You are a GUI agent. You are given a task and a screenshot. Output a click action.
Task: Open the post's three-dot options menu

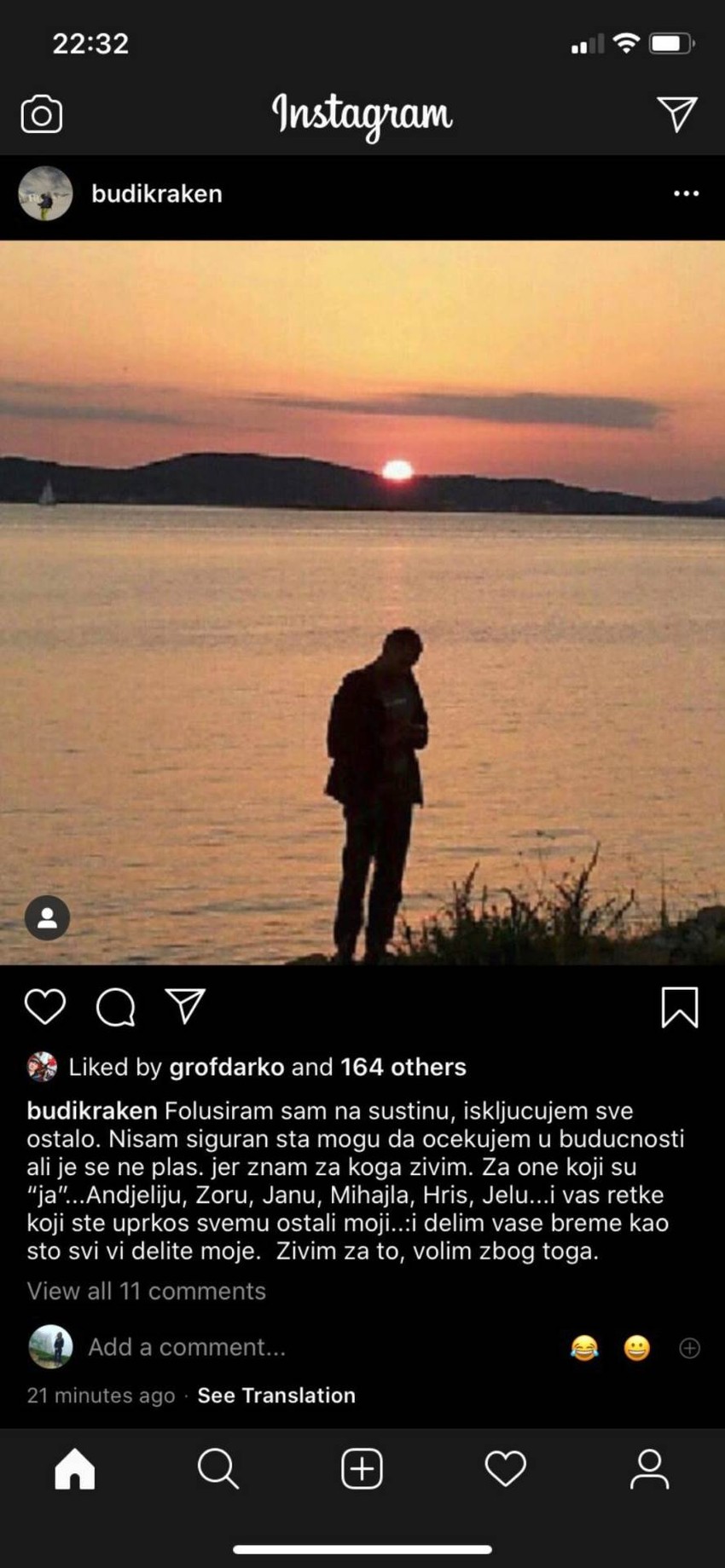686,194
